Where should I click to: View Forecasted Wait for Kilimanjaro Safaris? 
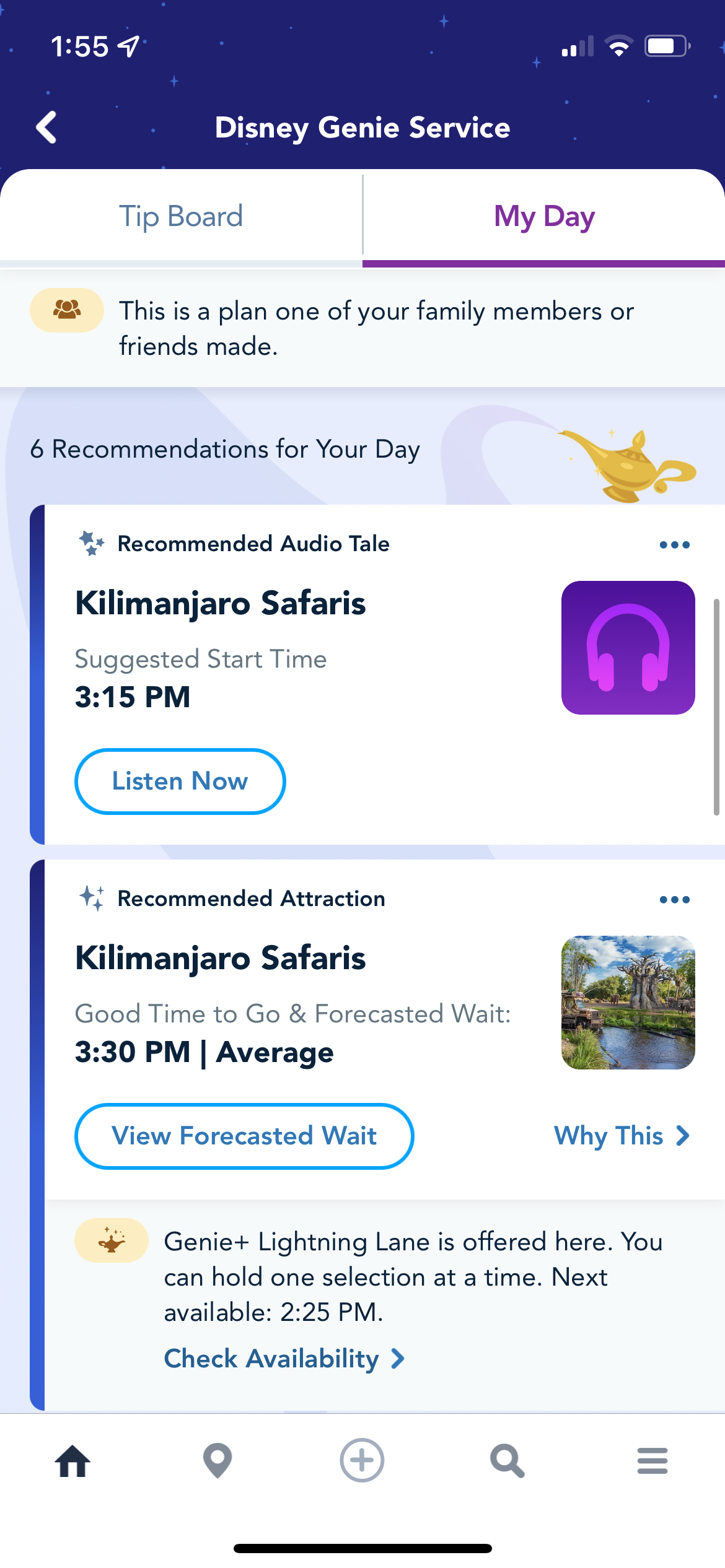click(x=244, y=1136)
